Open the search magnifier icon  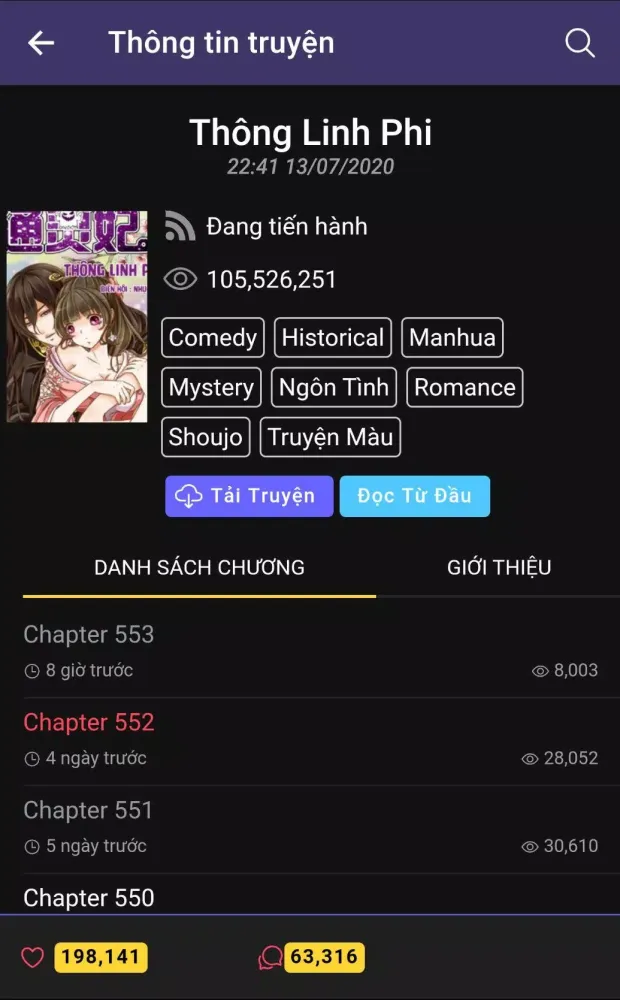pyautogui.click(x=580, y=43)
